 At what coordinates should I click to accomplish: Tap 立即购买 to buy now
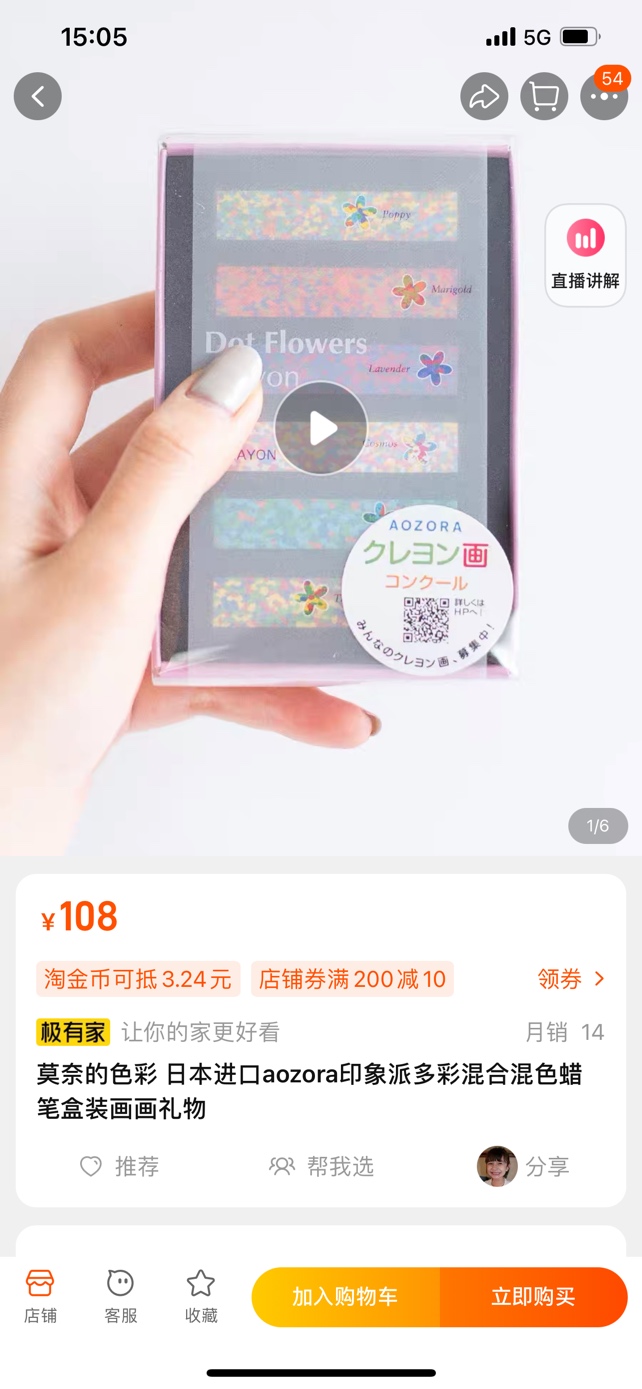(533, 1297)
